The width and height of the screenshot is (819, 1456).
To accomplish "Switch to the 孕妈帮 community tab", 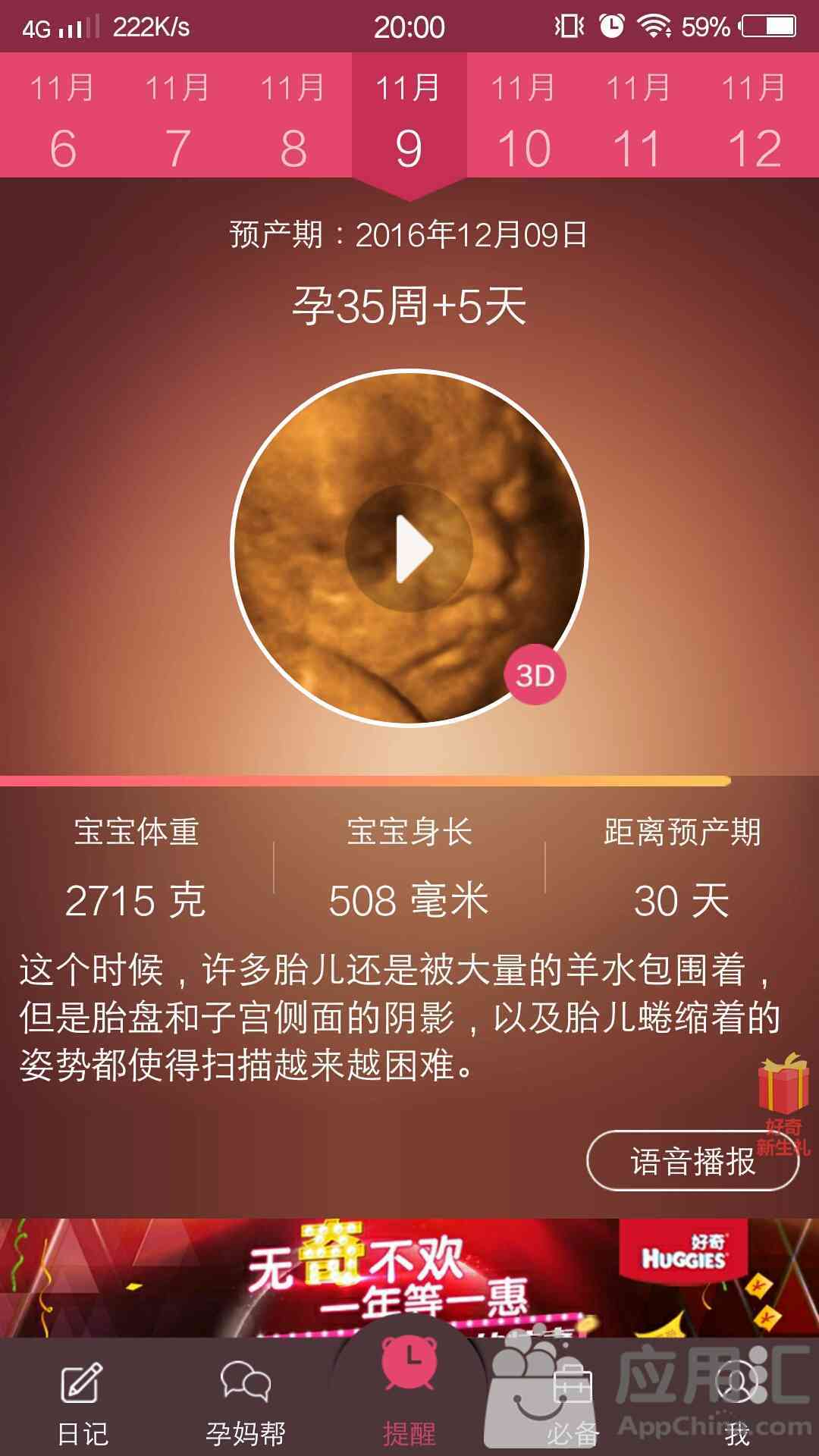I will 246,1403.
